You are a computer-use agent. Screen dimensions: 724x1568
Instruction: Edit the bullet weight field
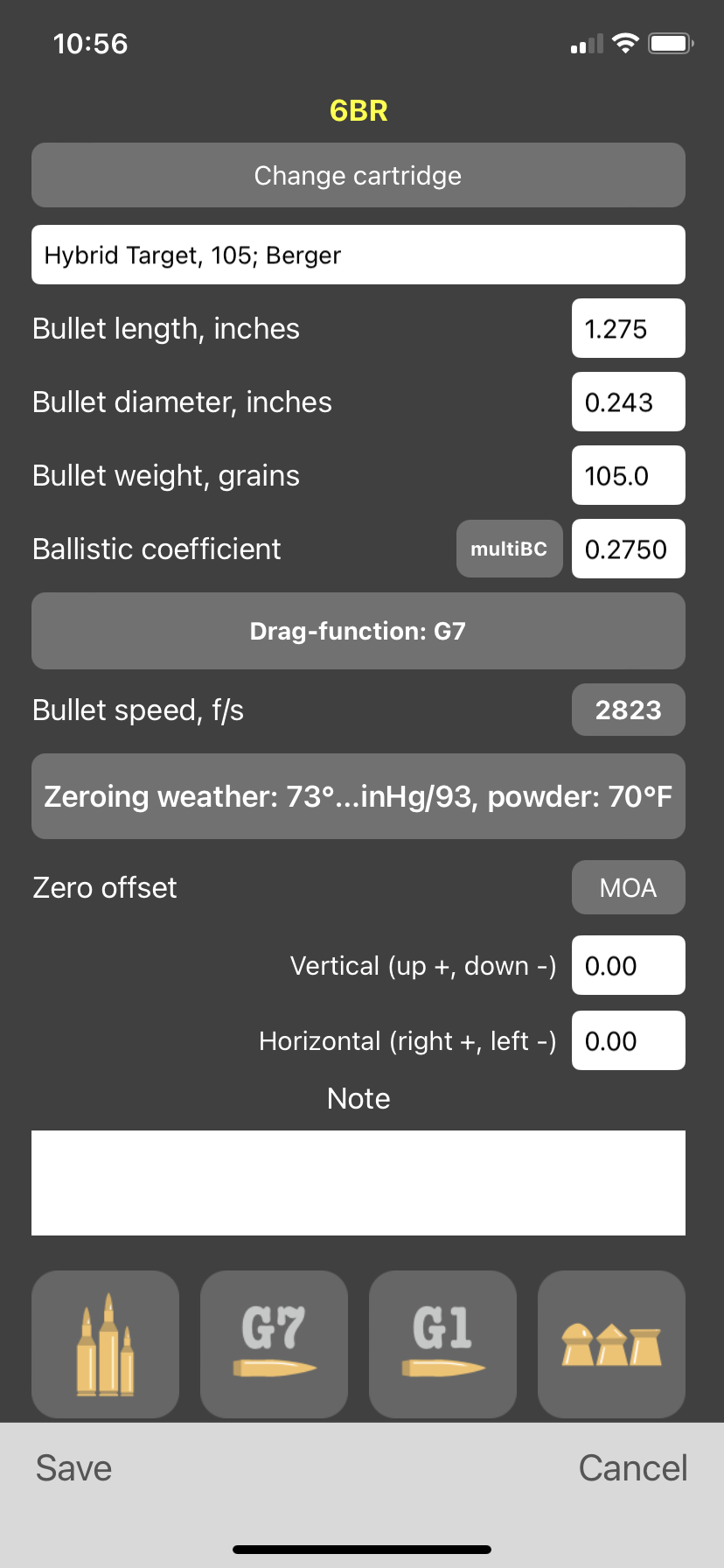[x=628, y=475]
